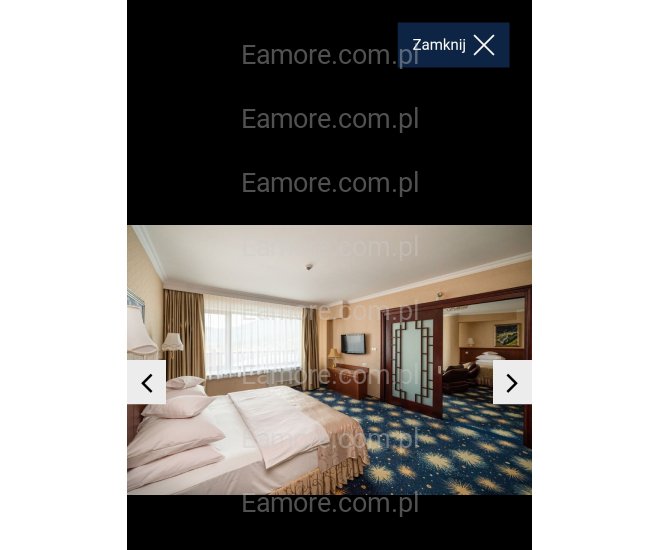The image size is (660, 550).
Task: Show the next photo
Action: click(x=512, y=382)
